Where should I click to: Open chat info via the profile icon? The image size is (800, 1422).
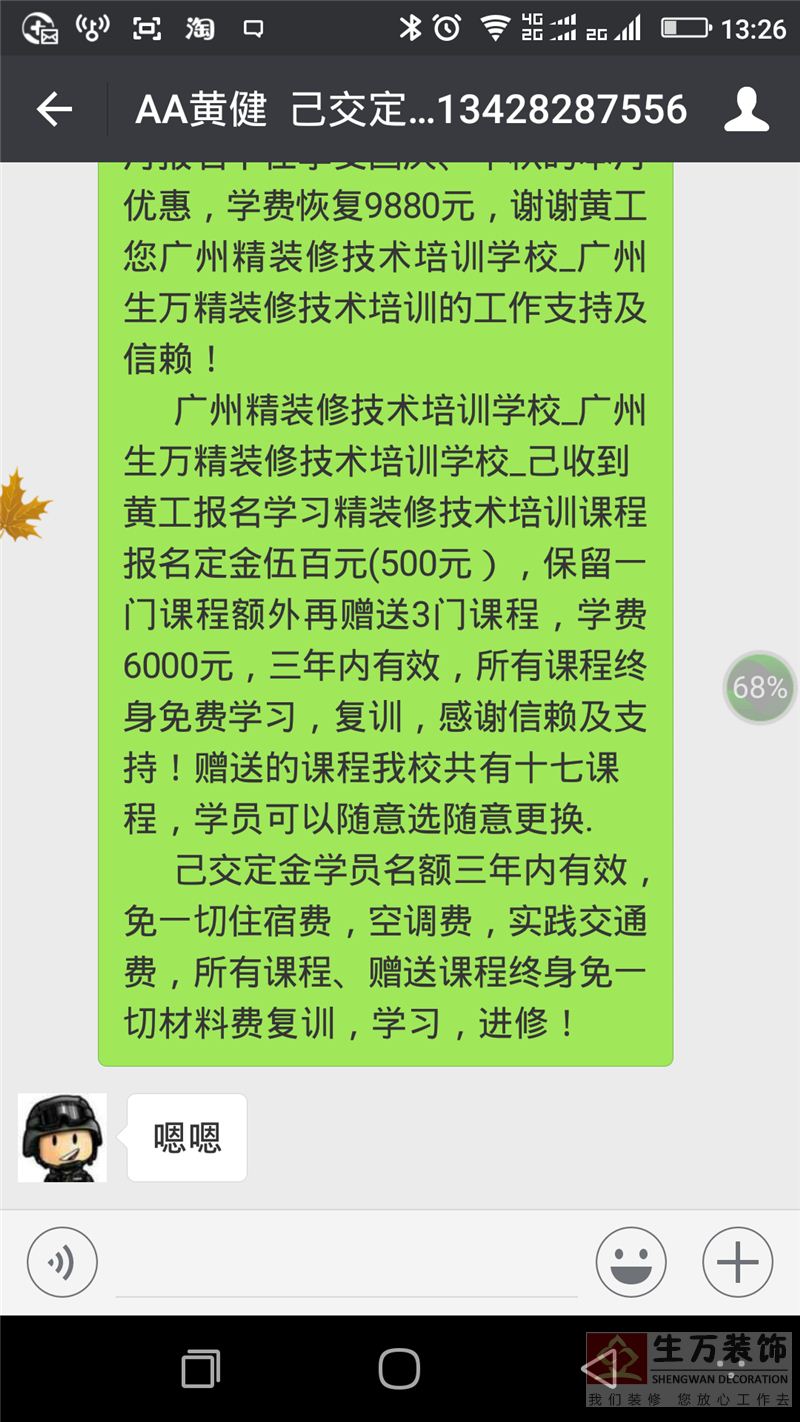[746, 109]
